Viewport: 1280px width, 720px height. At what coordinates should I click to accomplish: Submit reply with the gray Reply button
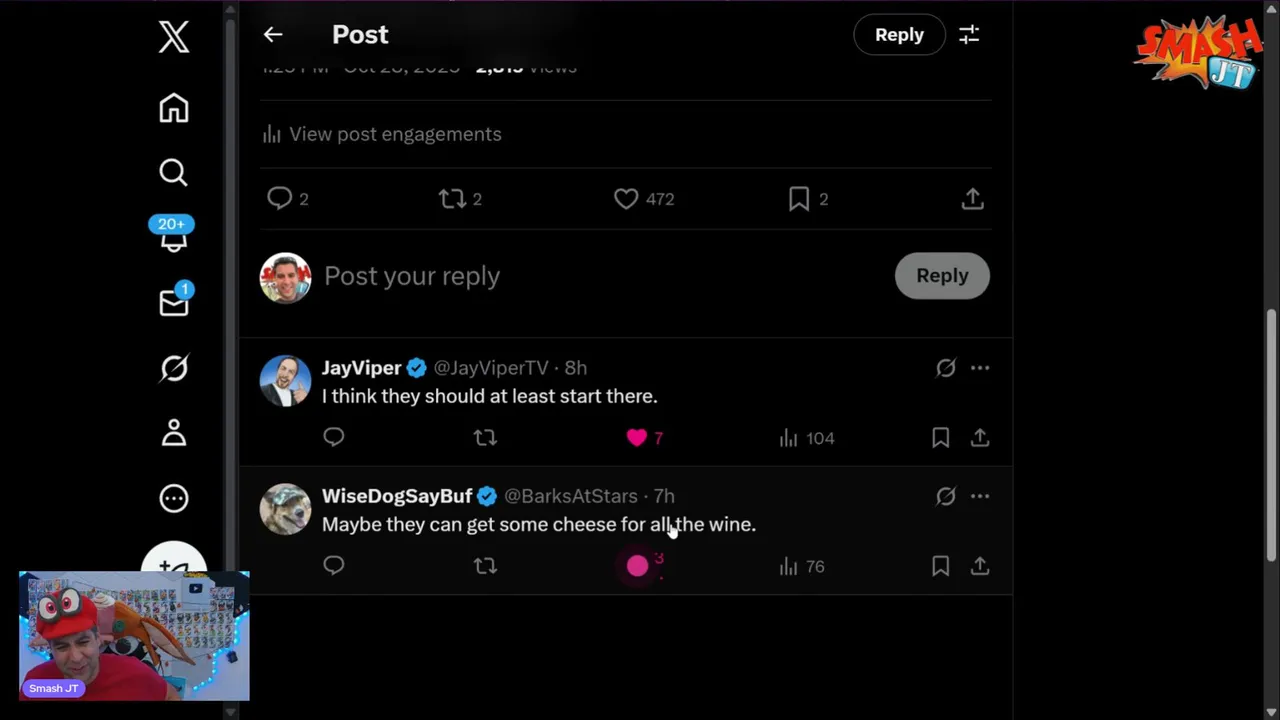click(942, 276)
